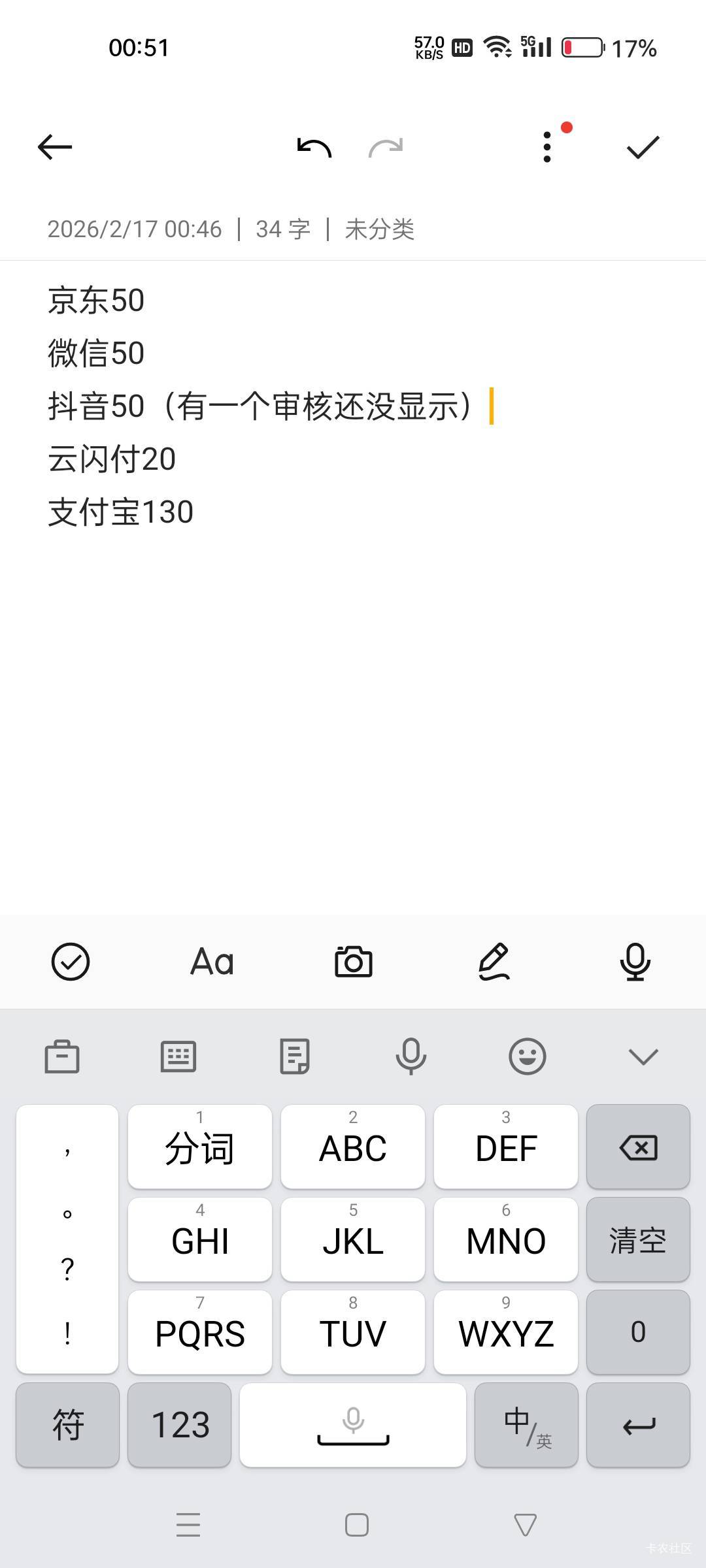Insert a checklist item from toolbar
The height and width of the screenshot is (1568, 706).
click(x=71, y=962)
